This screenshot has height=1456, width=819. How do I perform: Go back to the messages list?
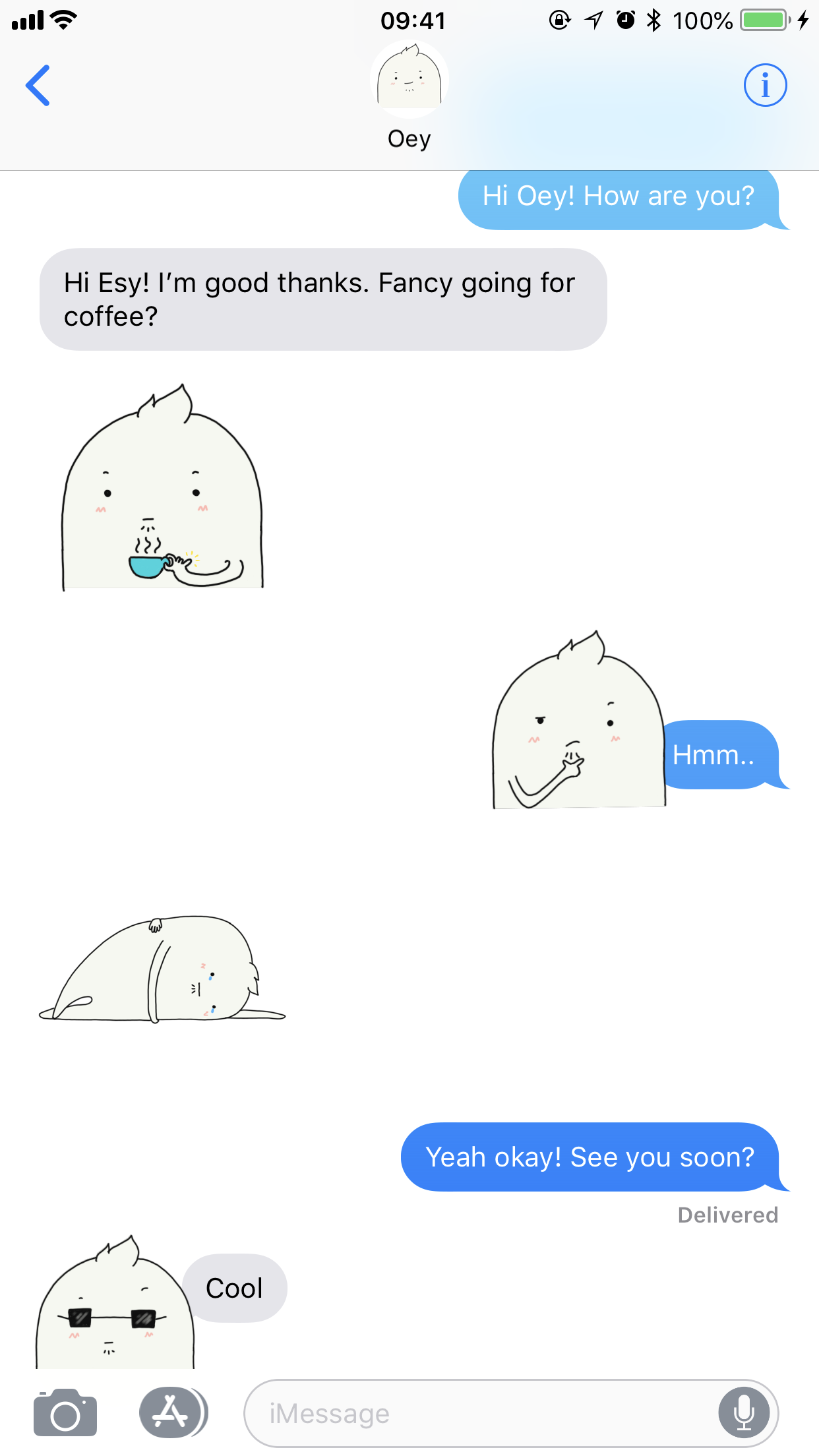(38, 85)
